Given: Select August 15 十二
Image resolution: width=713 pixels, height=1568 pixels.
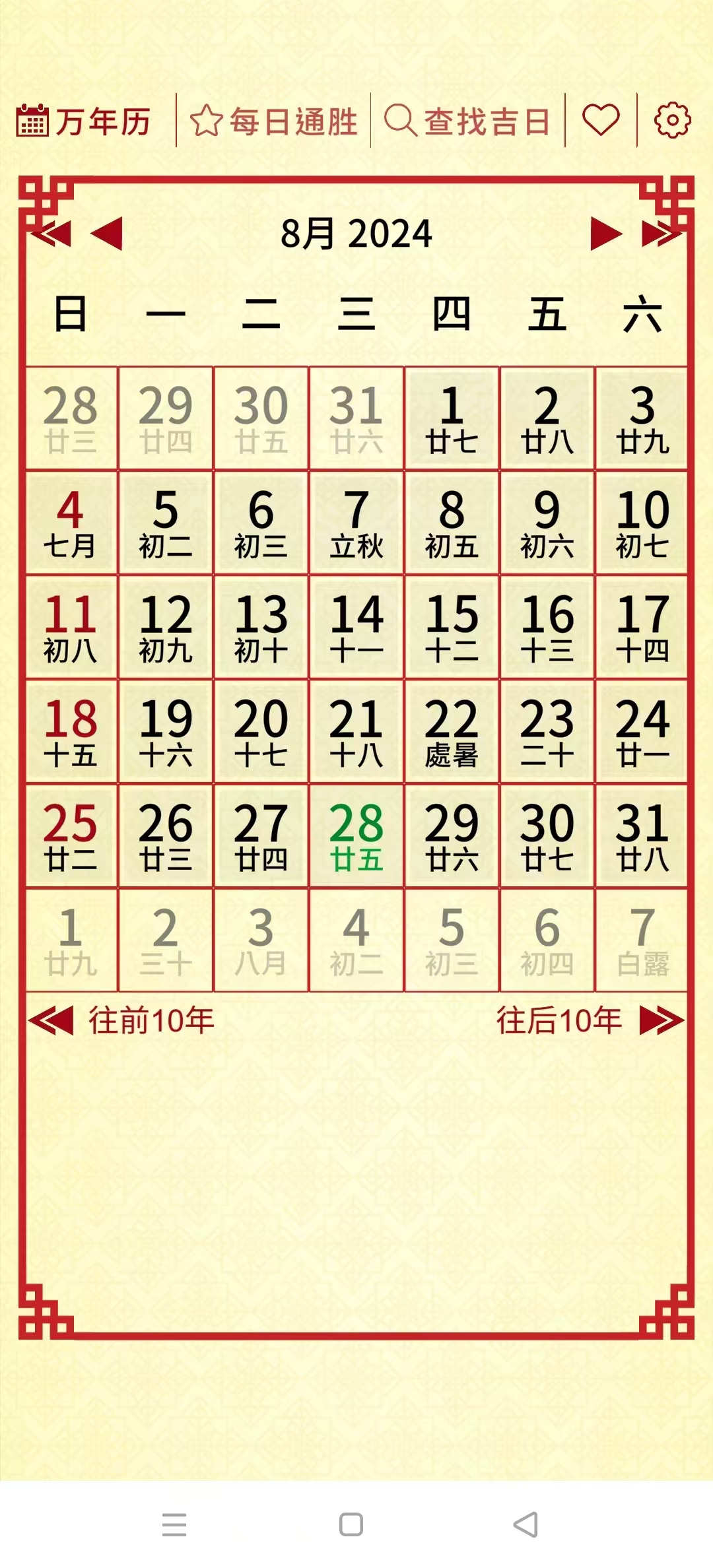Looking at the screenshot, I should tap(452, 627).
